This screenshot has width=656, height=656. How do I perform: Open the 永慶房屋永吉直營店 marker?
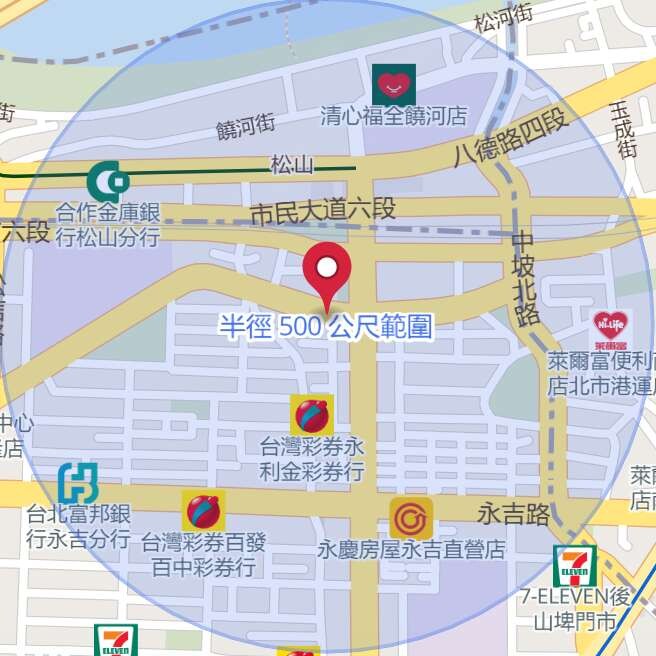411,518
